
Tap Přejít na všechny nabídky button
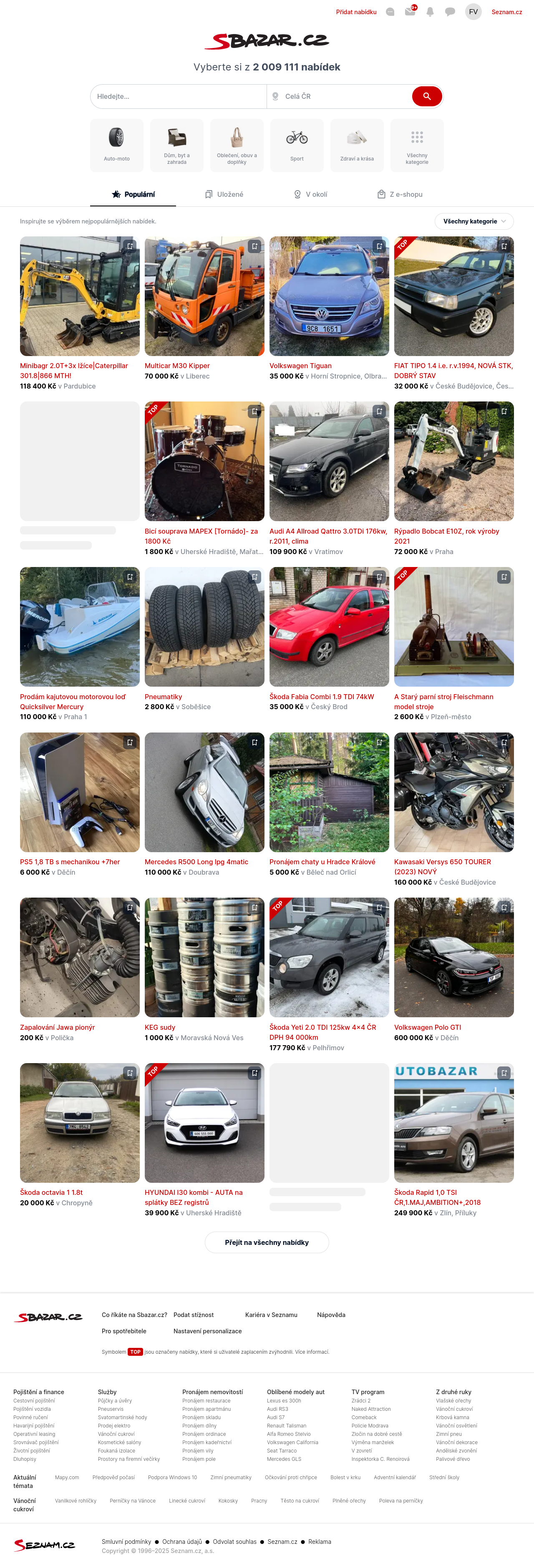coord(267,1242)
